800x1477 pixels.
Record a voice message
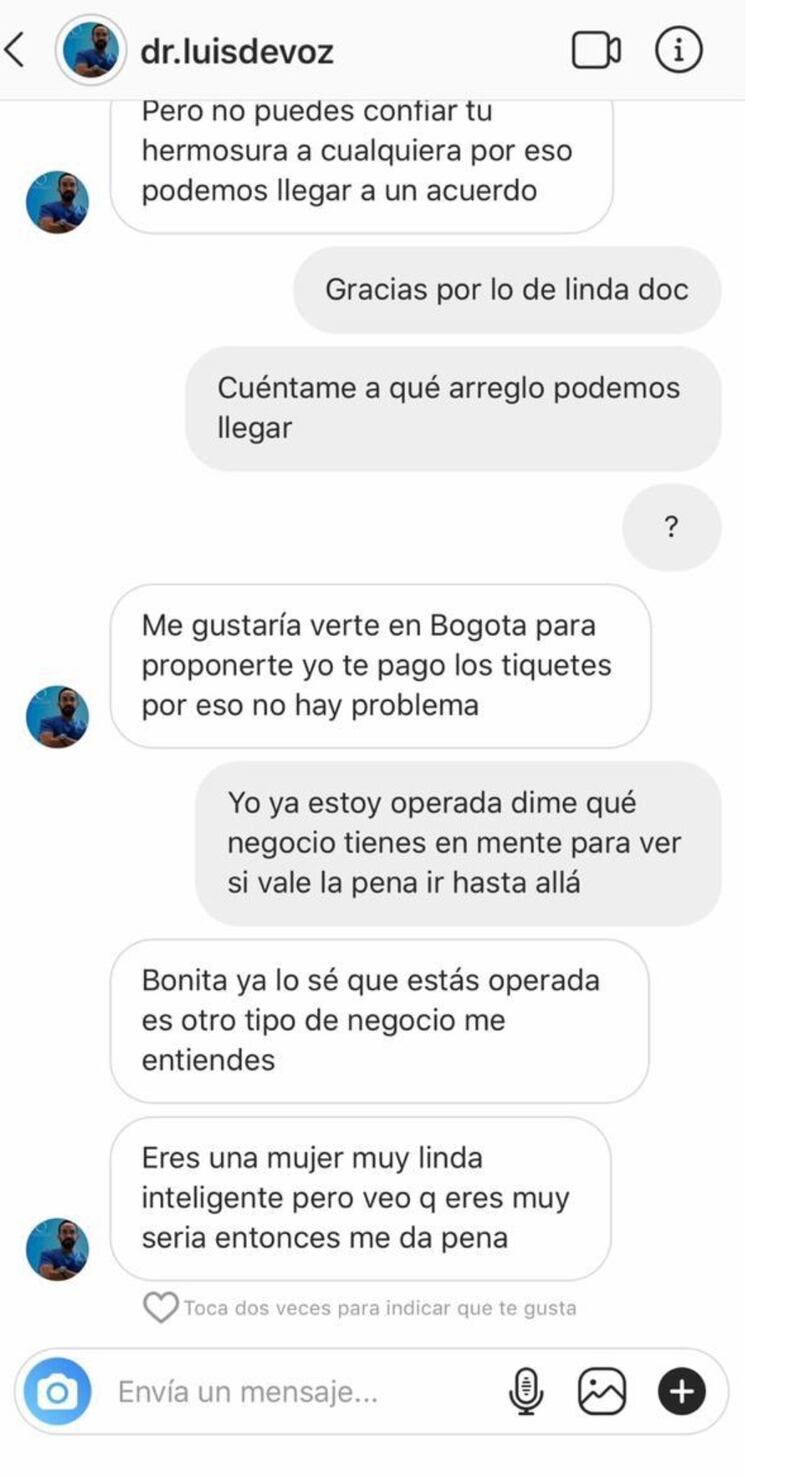pyautogui.click(x=526, y=1391)
